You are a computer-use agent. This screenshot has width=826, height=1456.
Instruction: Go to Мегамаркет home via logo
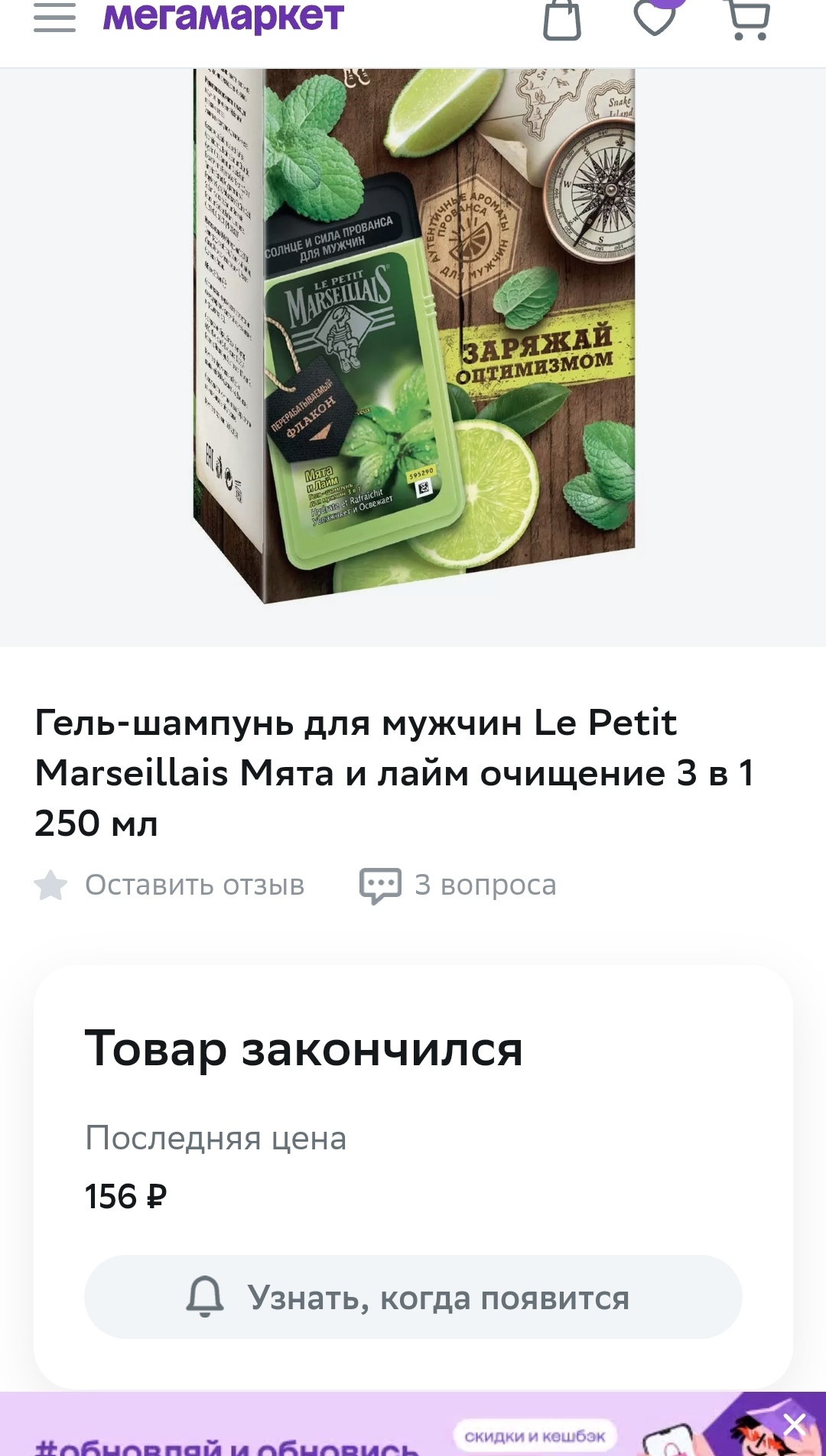223,17
